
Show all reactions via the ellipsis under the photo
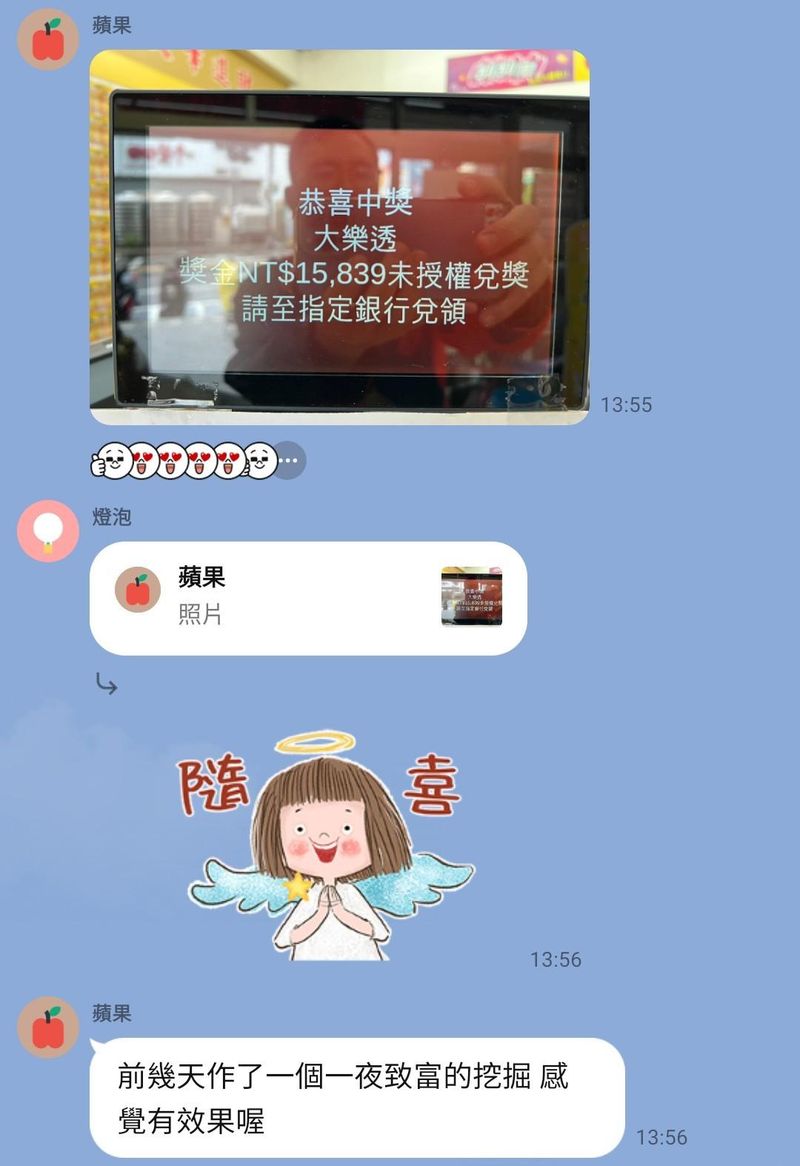[291, 461]
